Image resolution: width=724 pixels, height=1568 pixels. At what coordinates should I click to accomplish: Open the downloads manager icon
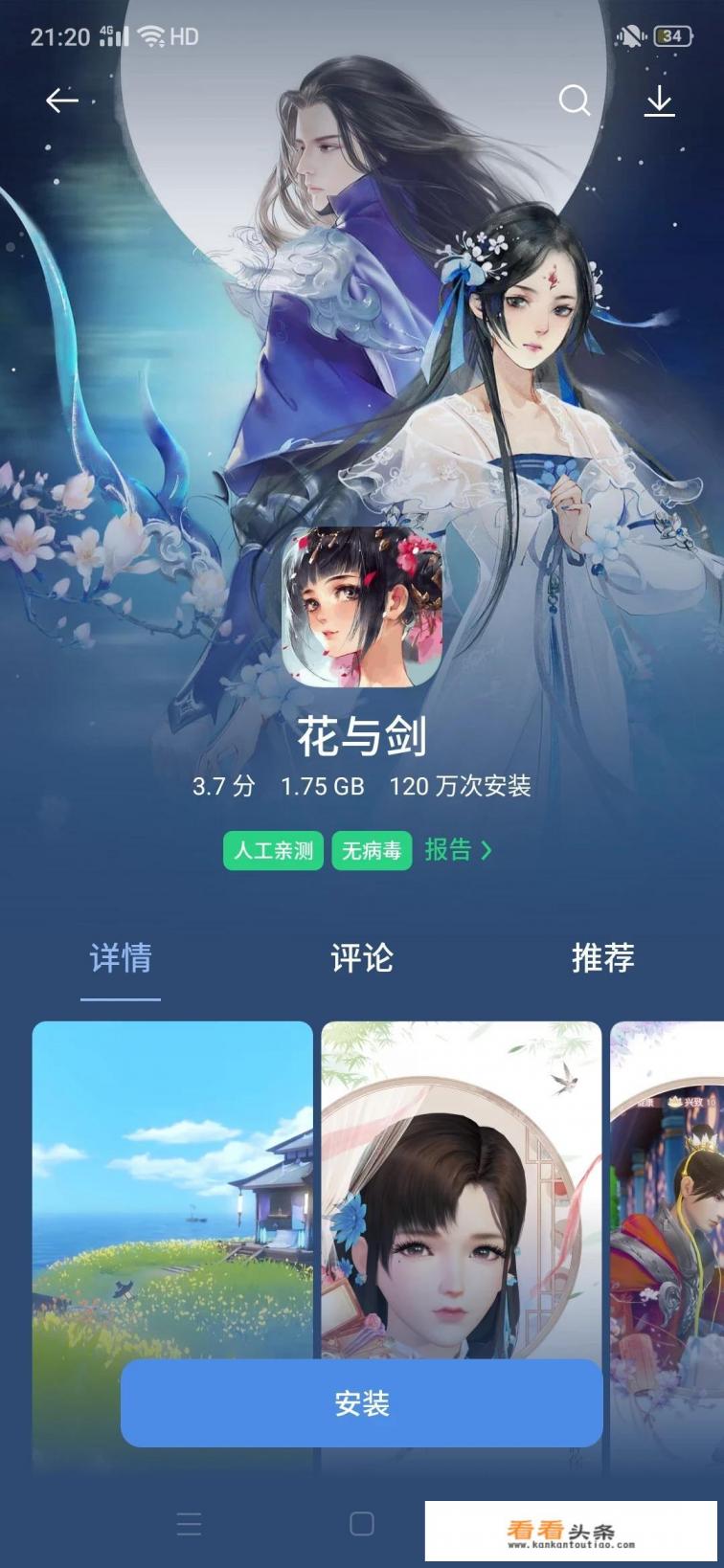coord(659,101)
